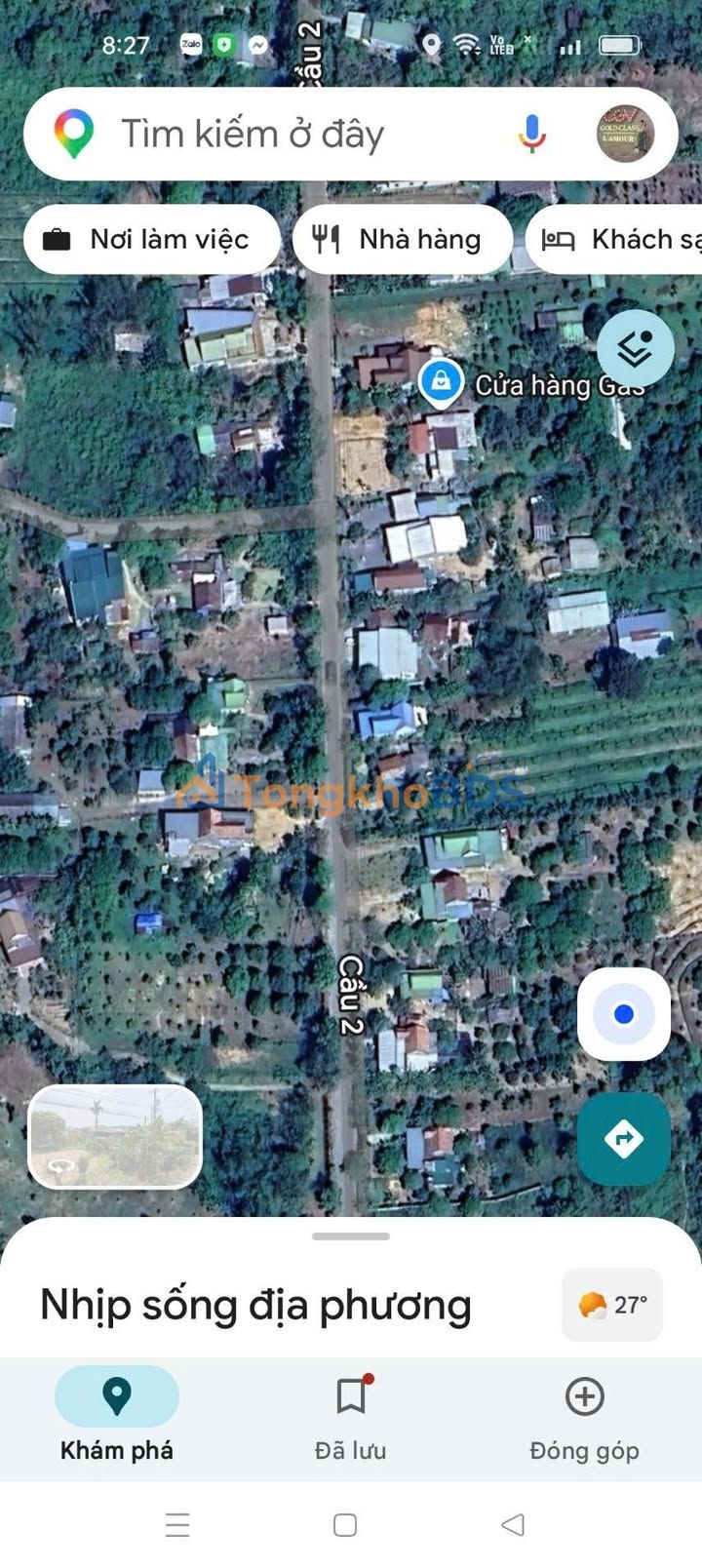Open directions with the teal arrow button
The width and height of the screenshot is (702, 1568).
tap(624, 1138)
